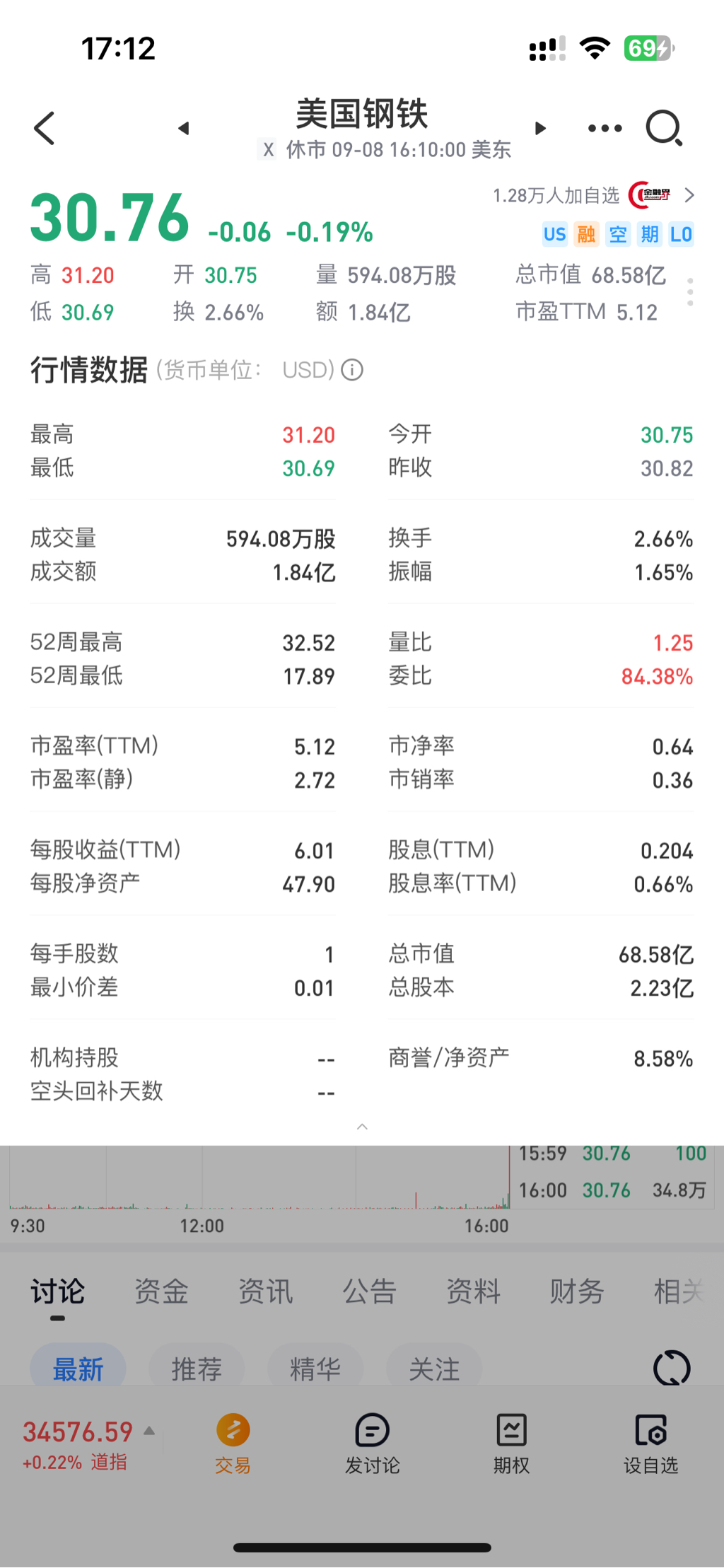
Task: Add stock to watchlist with 设自选
Action: [x=650, y=1443]
